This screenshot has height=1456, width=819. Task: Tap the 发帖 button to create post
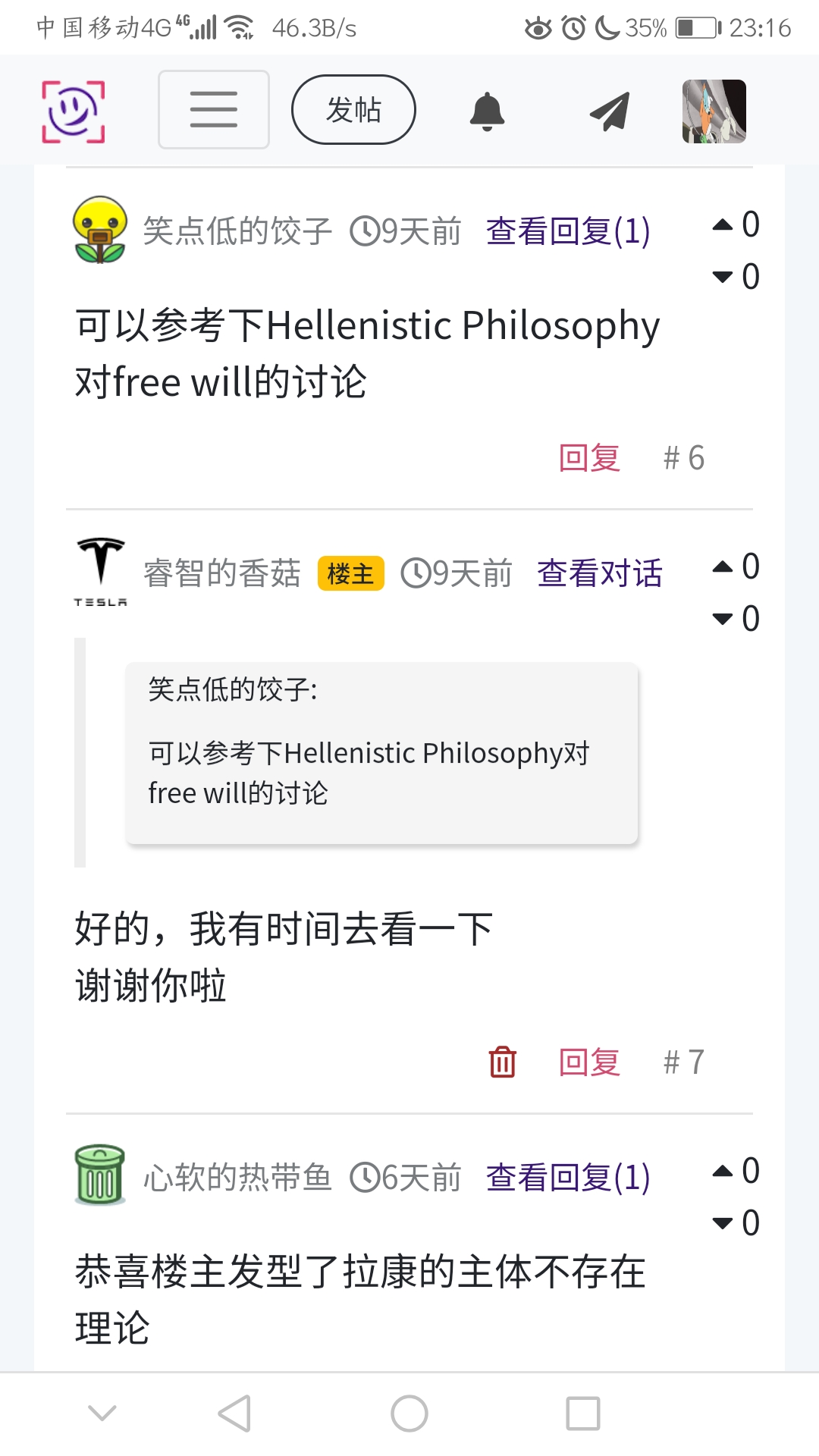[353, 109]
